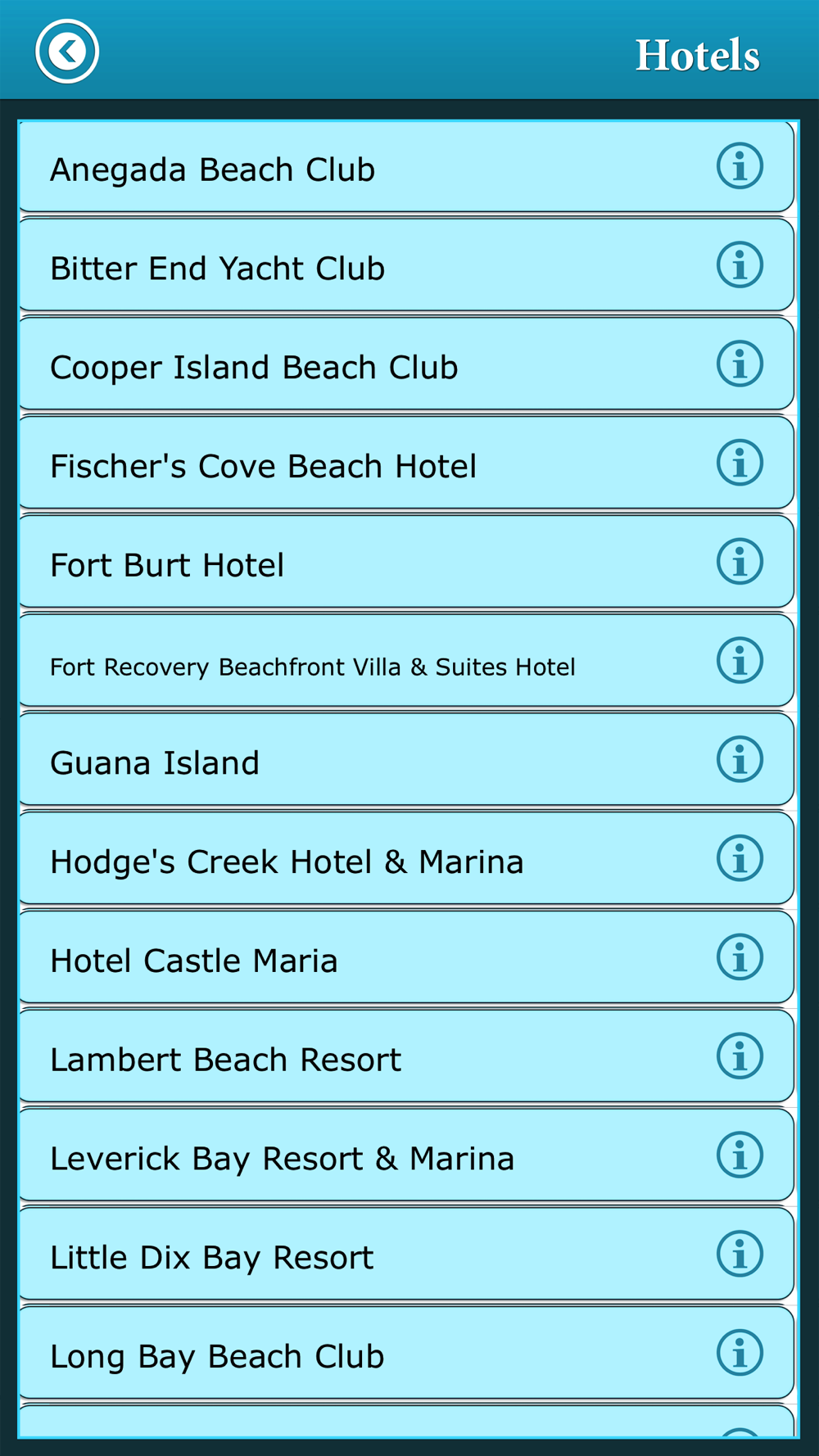Select Fort Burt Hotel
This screenshot has height=1456, width=819.
point(406,563)
